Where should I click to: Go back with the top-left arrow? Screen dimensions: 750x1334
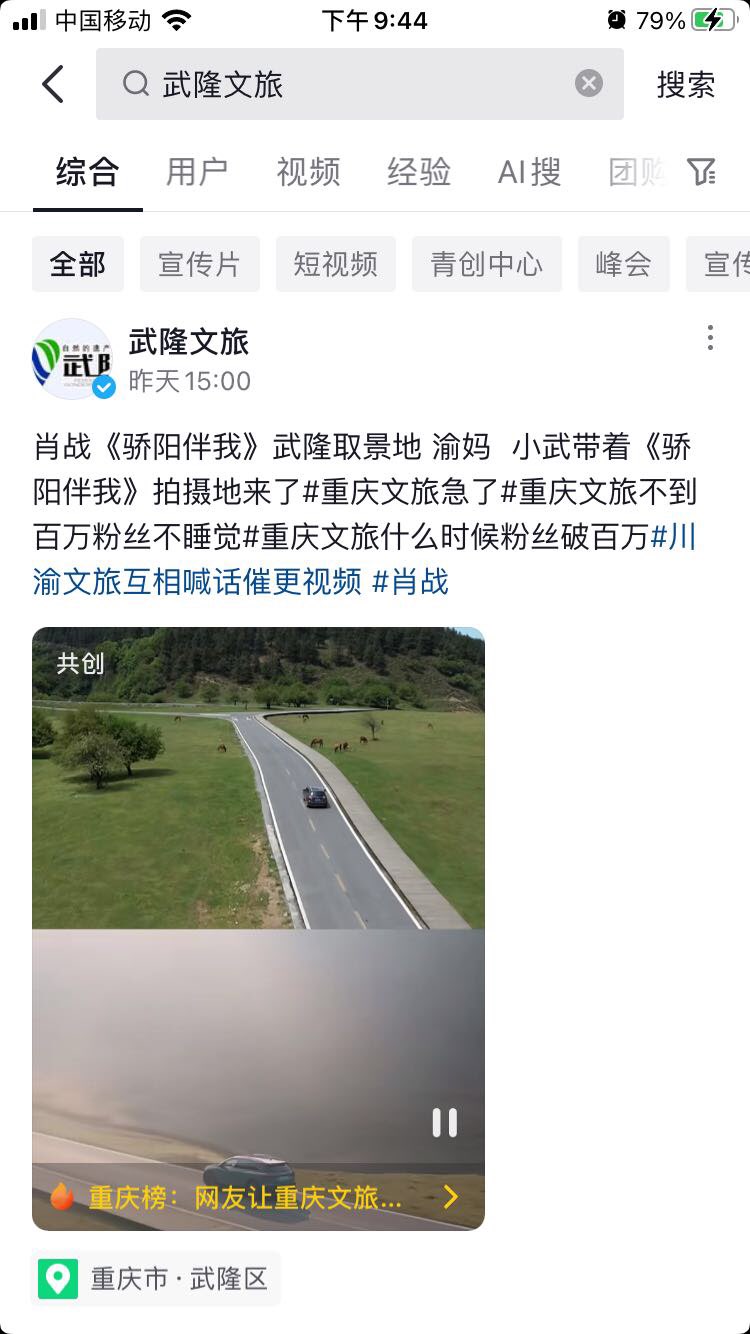[x=53, y=85]
